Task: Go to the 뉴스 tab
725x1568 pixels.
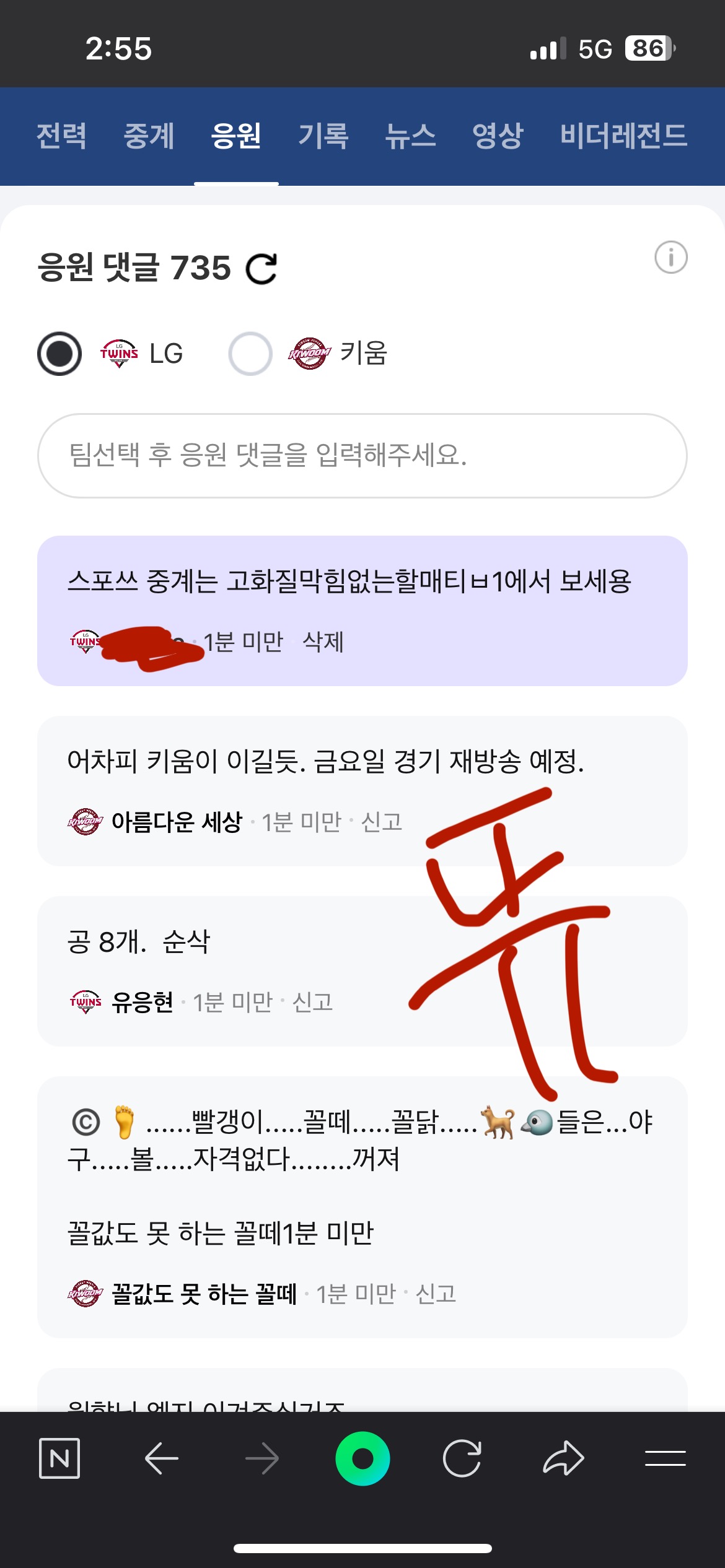Action: 410,136
